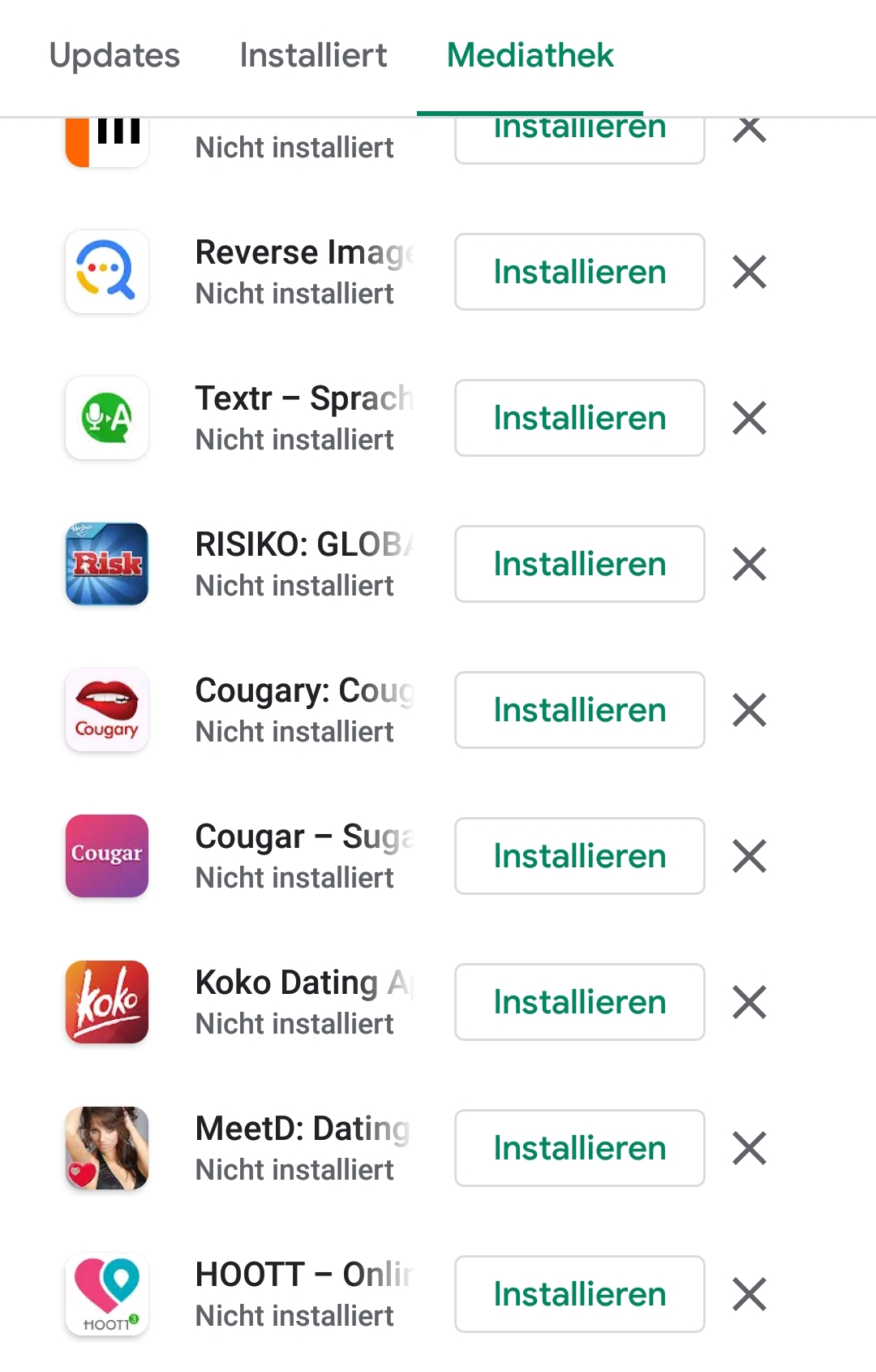Remove RISIKO from the library
This screenshot has height=1372, width=876.
pos(749,564)
